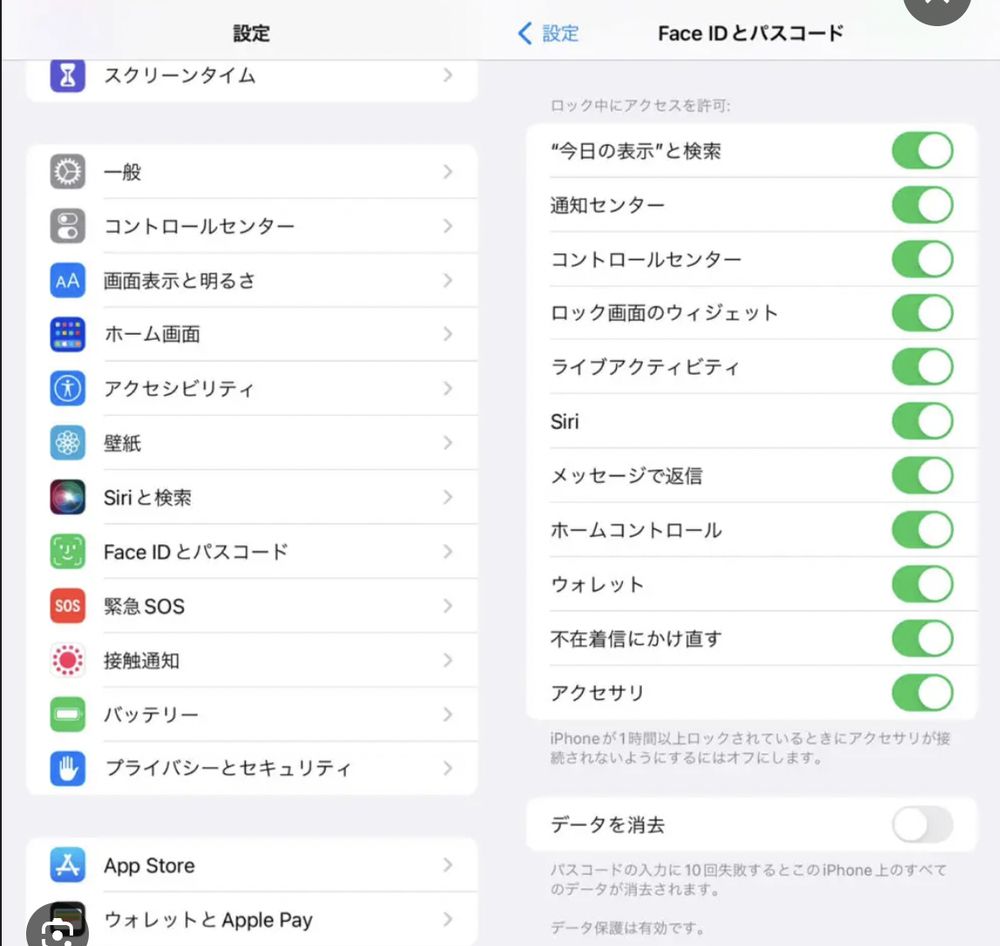Go back to 設定 from Face ID screen
This screenshot has width=1000, height=946.
point(548,33)
